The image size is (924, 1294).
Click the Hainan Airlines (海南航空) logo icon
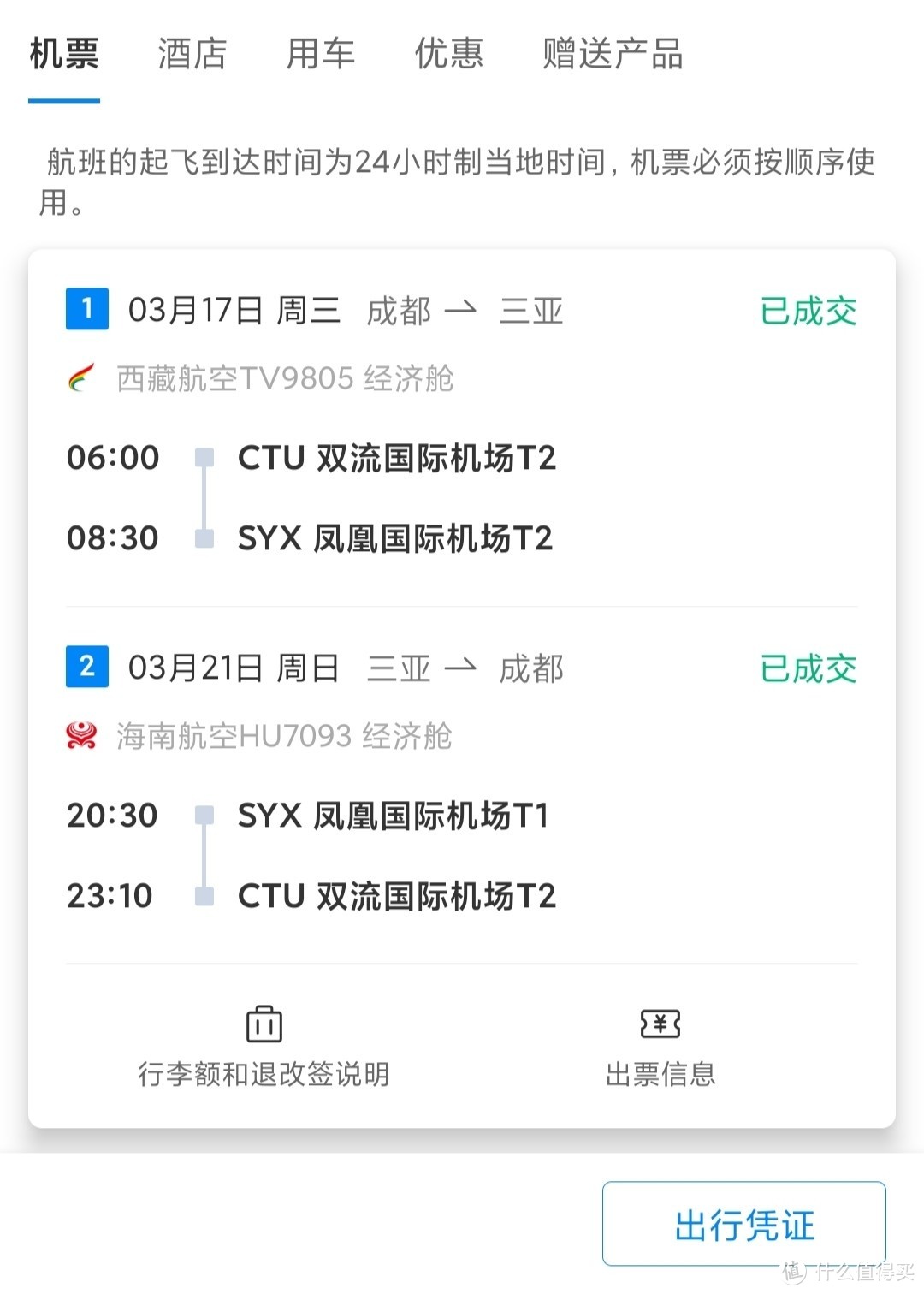[81, 734]
